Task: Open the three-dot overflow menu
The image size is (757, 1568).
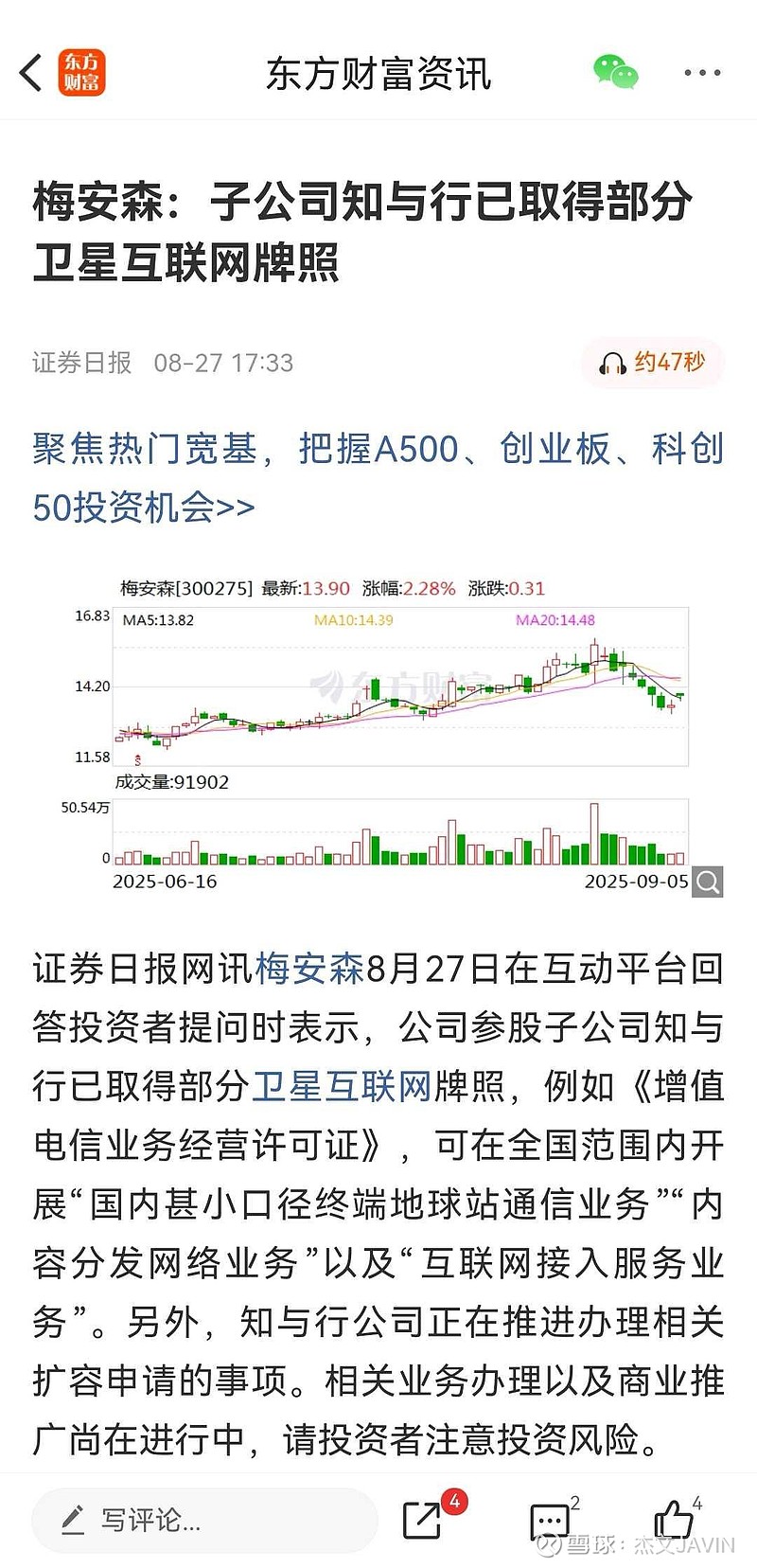Action: (x=702, y=73)
